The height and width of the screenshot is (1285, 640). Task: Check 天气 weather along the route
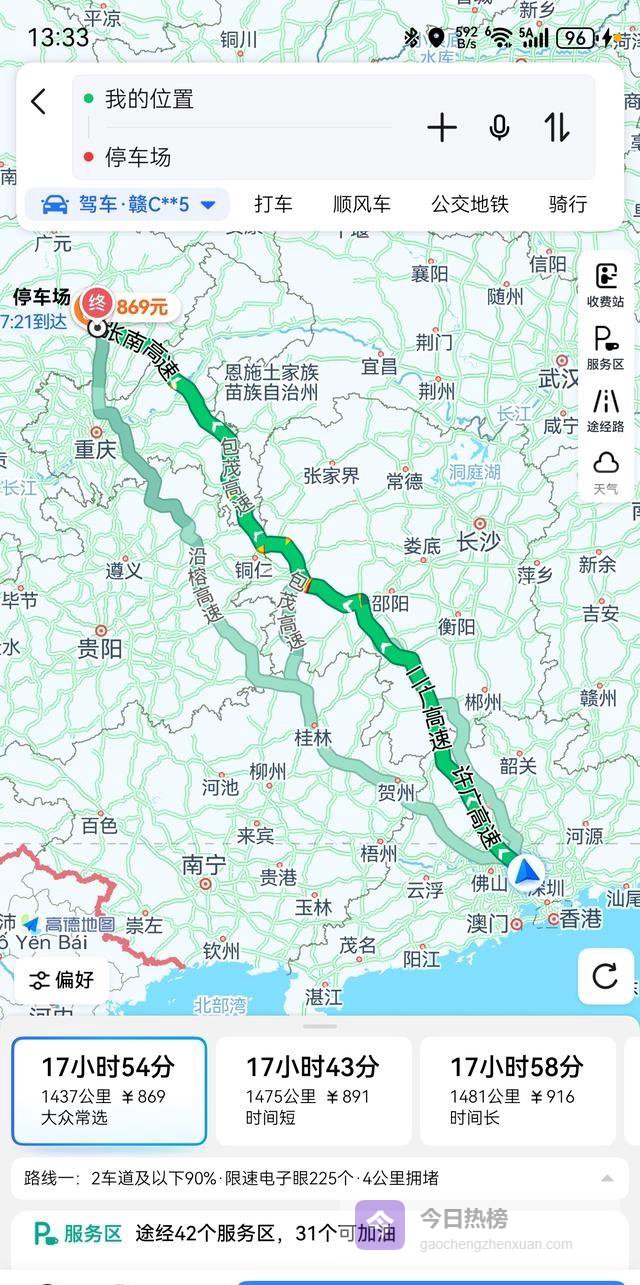coord(606,472)
